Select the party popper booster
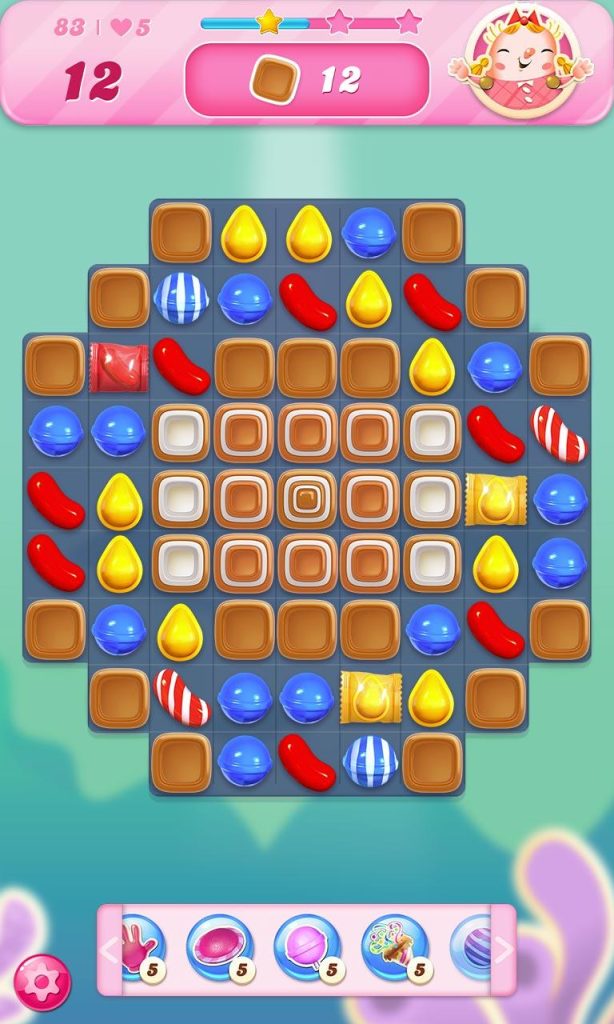 click(395, 948)
